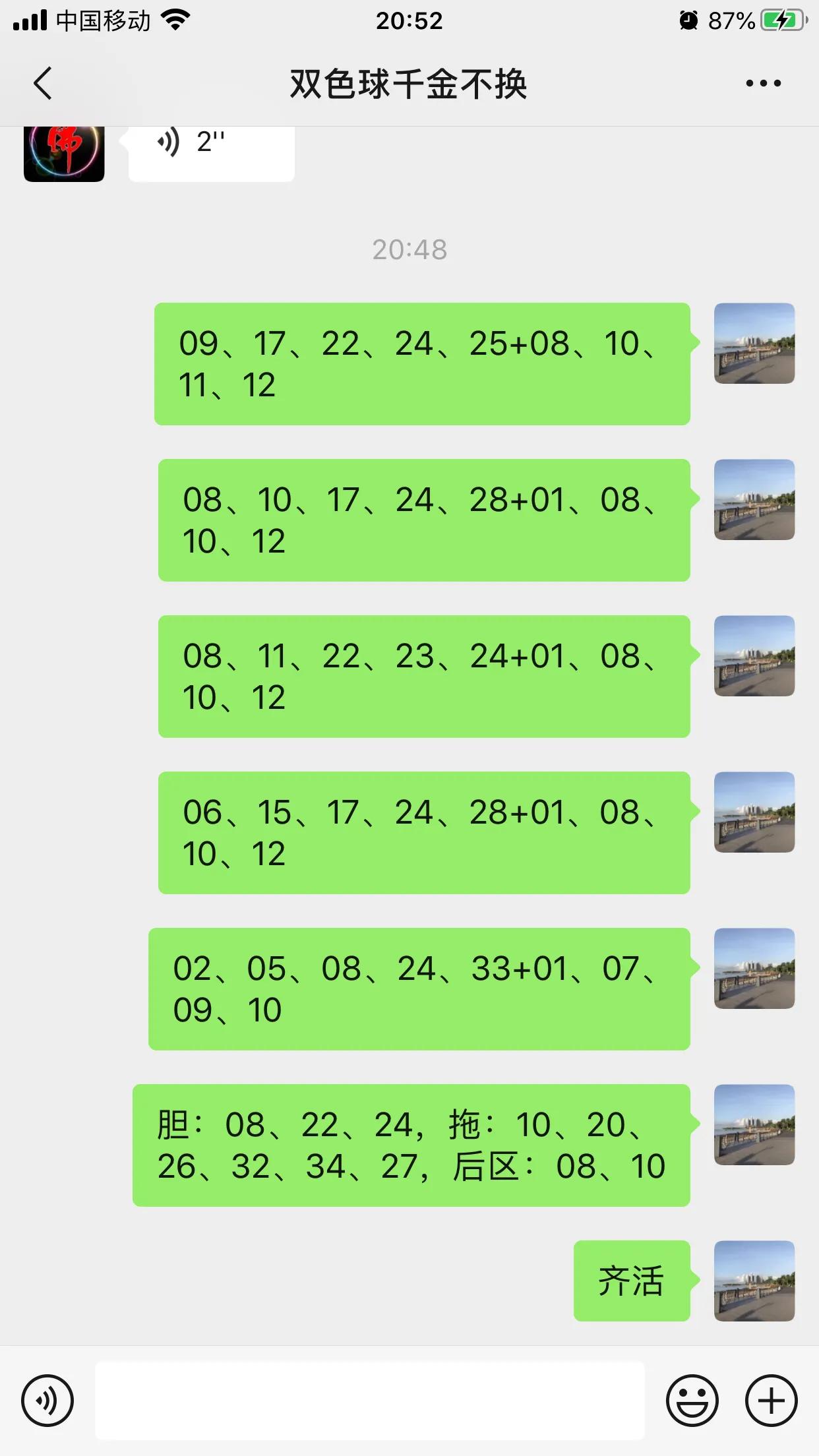Open the emoji sticker panel
Screen dimensions: 819x1456
pyautogui.click(x=692, y=1400)
